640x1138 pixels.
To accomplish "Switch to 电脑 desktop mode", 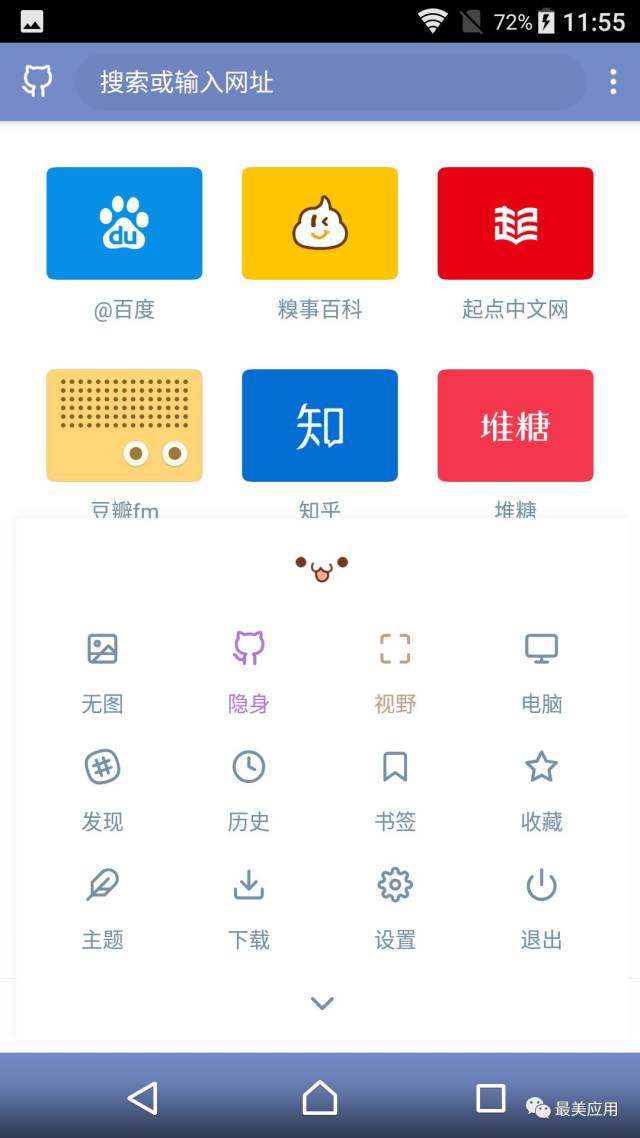I will pyautogui.click(x=542, y=672).
